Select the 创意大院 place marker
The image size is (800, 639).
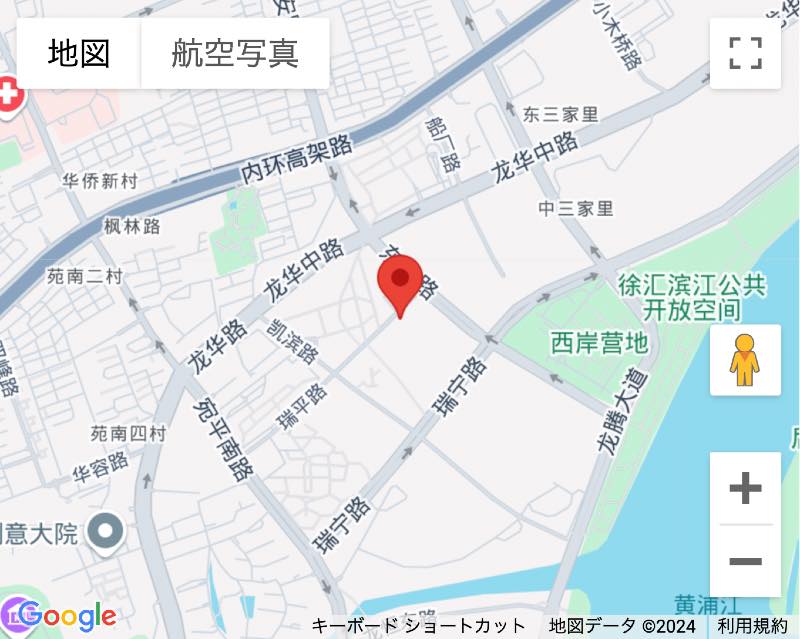coord(104,532)
